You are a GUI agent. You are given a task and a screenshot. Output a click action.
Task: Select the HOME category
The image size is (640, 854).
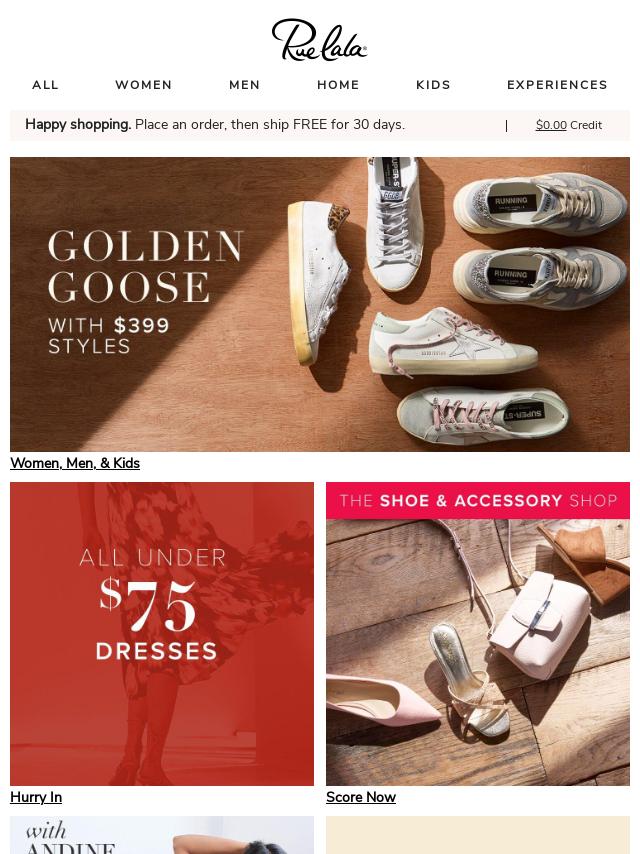[338, 85]
